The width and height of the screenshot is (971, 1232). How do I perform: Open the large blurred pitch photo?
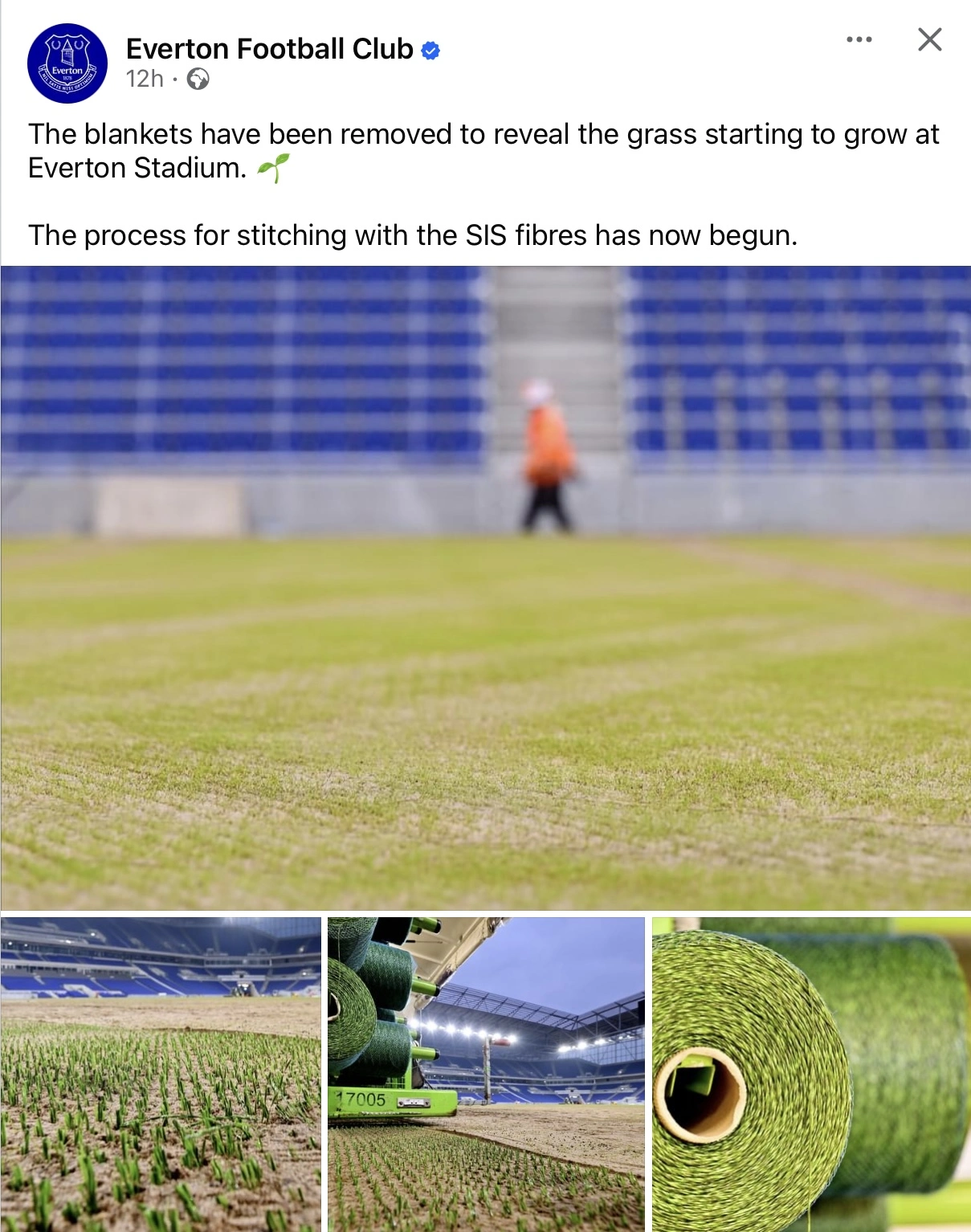point(485,588)
